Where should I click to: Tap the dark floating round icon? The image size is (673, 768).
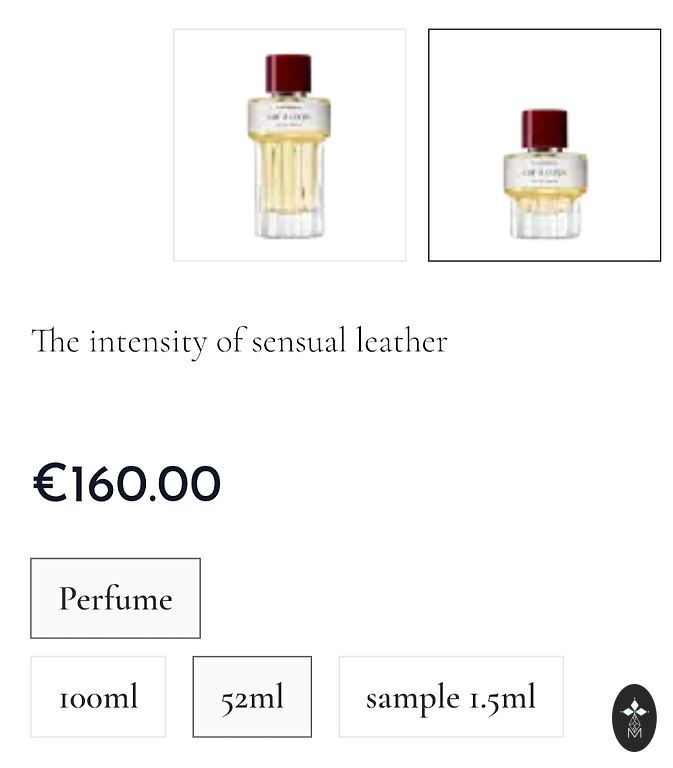634,717
